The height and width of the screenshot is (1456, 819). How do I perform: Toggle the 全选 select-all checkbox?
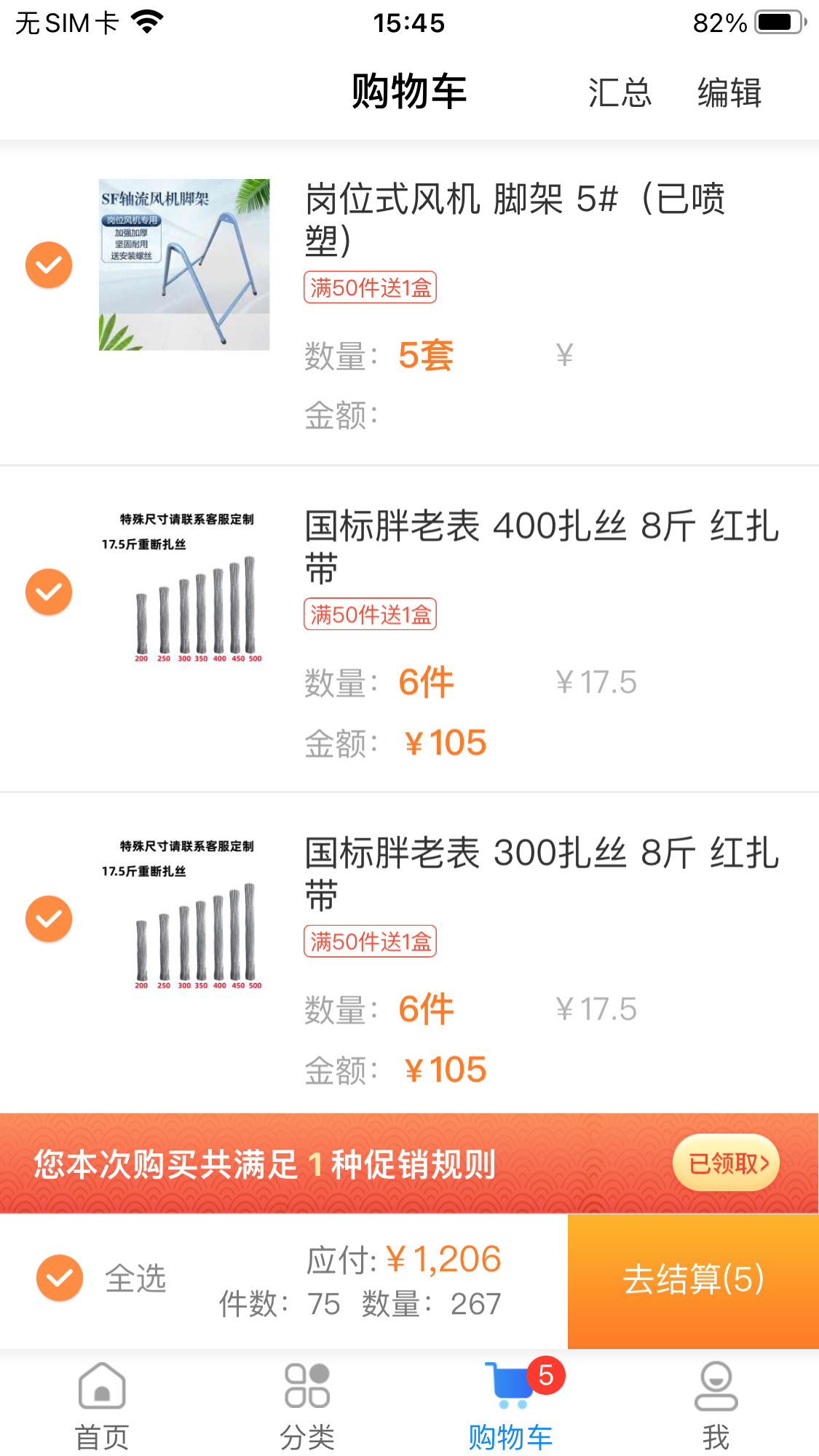coord(60,1278)
